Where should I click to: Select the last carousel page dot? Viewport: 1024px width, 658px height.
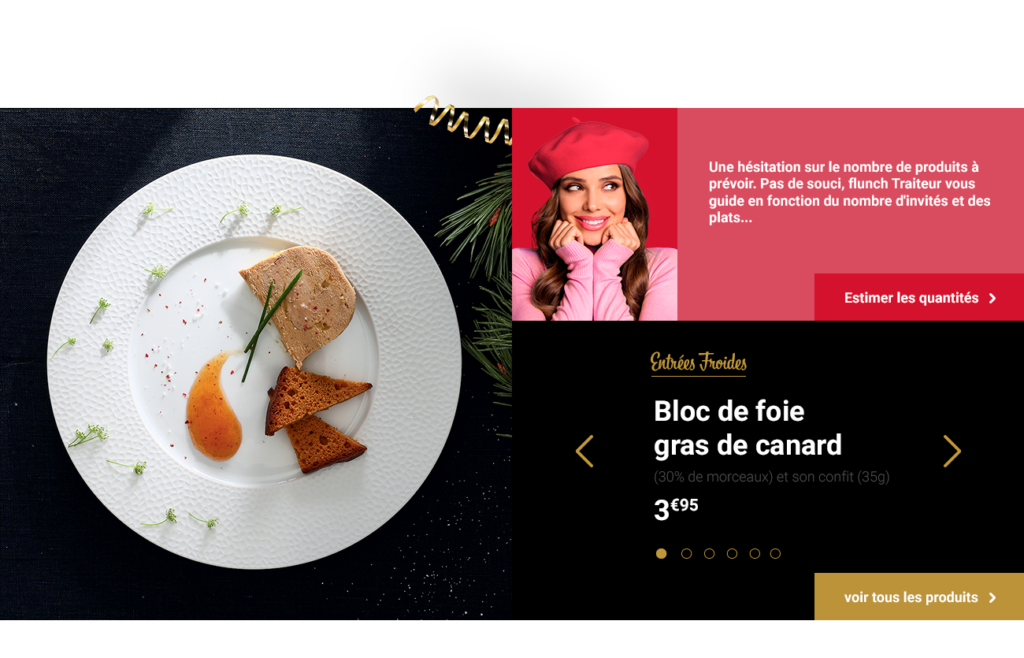pyautogui.click(x=775, y=553)
